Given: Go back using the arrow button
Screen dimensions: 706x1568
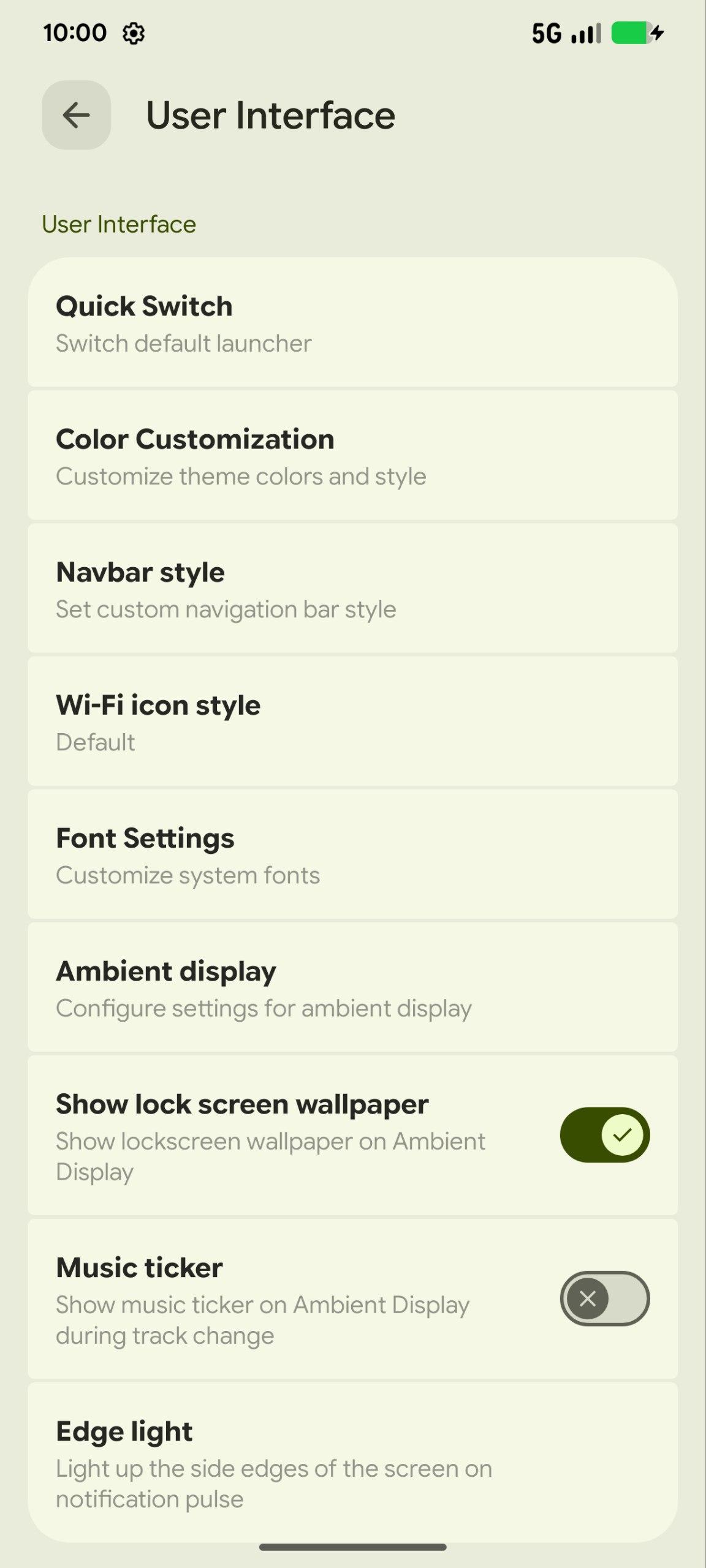Looking at the screenshot, I should (76, 115).
